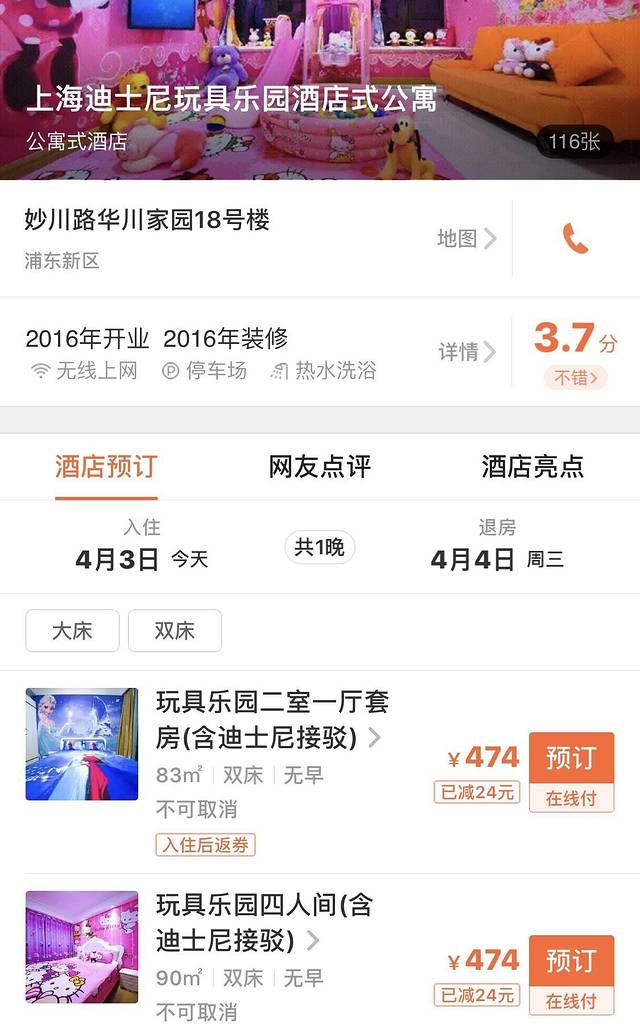This screenshot has height=1025, width=640.
Task: View the 四人间 room photo
Action: click(x=82, y=946)
